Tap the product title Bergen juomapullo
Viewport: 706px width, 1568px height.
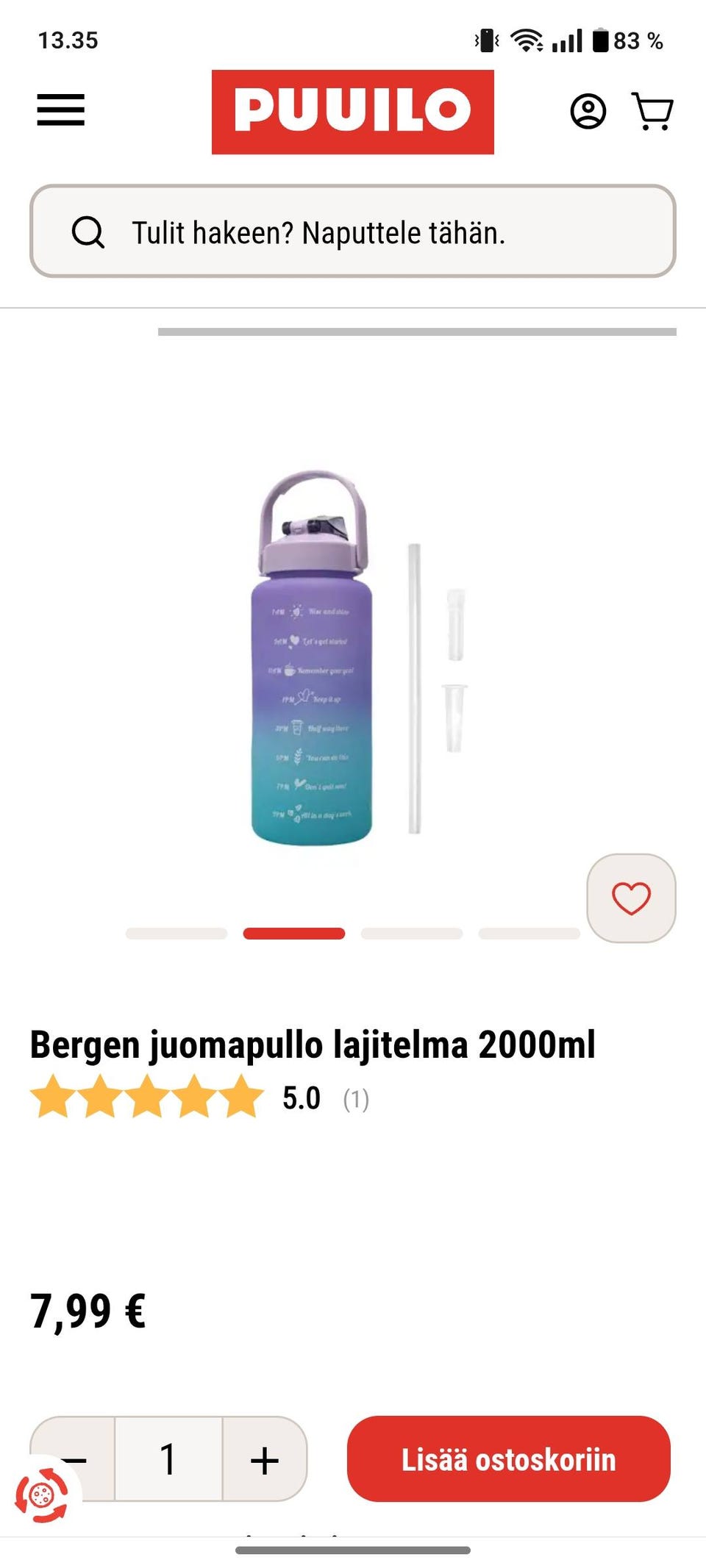tap(312, 1042)
